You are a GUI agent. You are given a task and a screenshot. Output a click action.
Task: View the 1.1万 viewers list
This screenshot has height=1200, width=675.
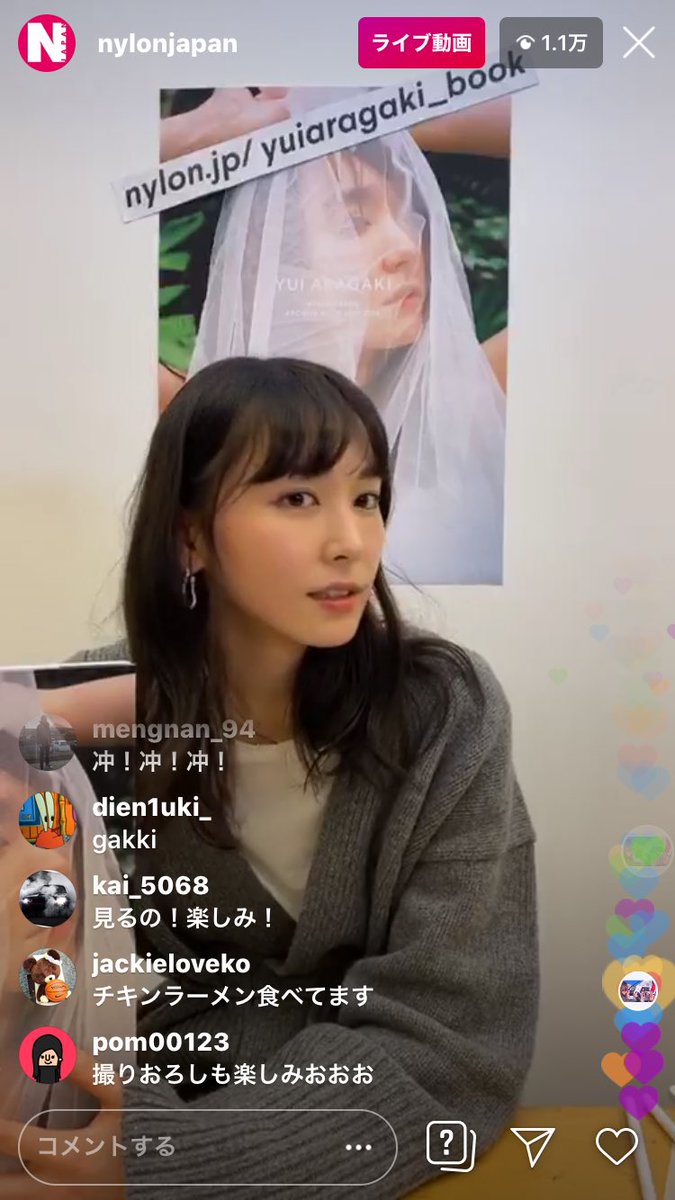551,43
